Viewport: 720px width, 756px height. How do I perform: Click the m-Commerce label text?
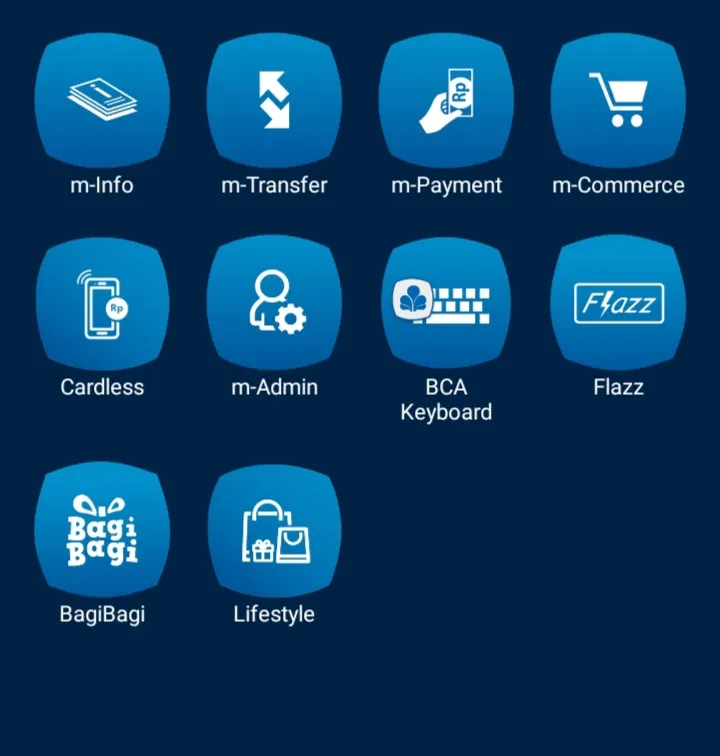(x=618, y=185)
